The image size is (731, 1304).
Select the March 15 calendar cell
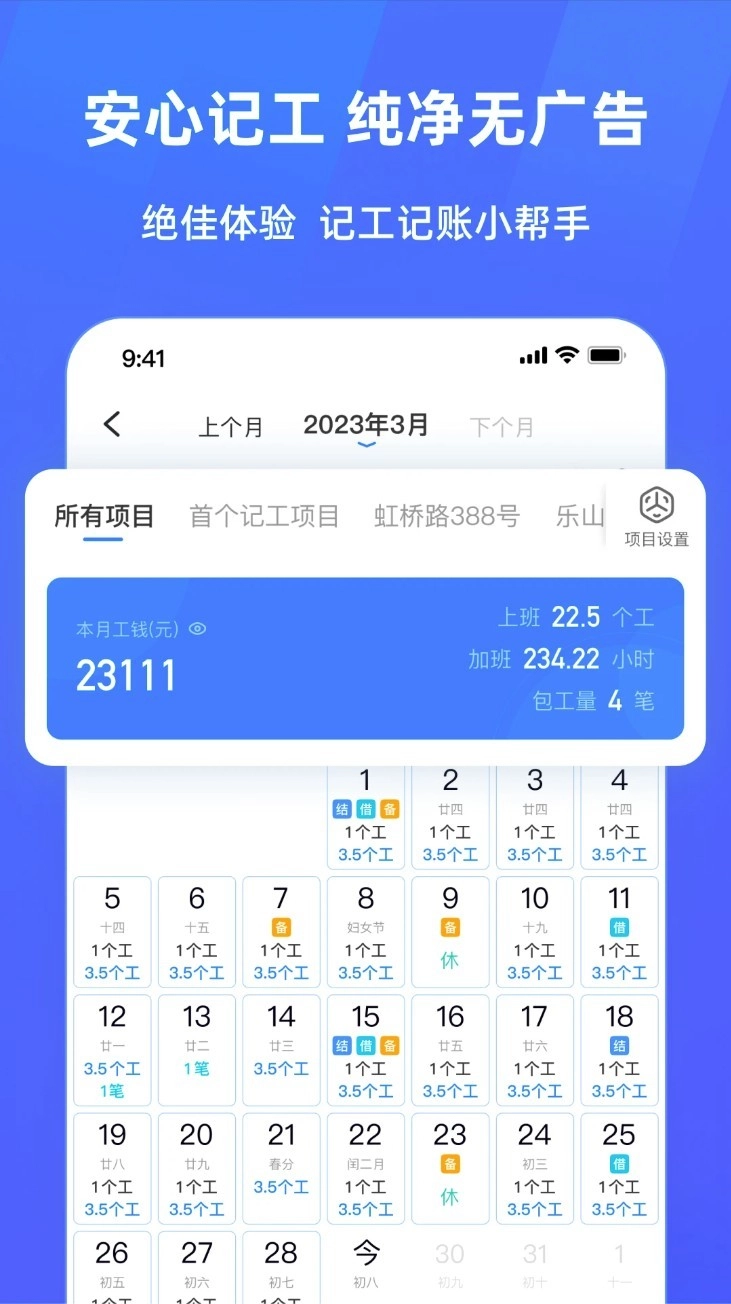366,1050
